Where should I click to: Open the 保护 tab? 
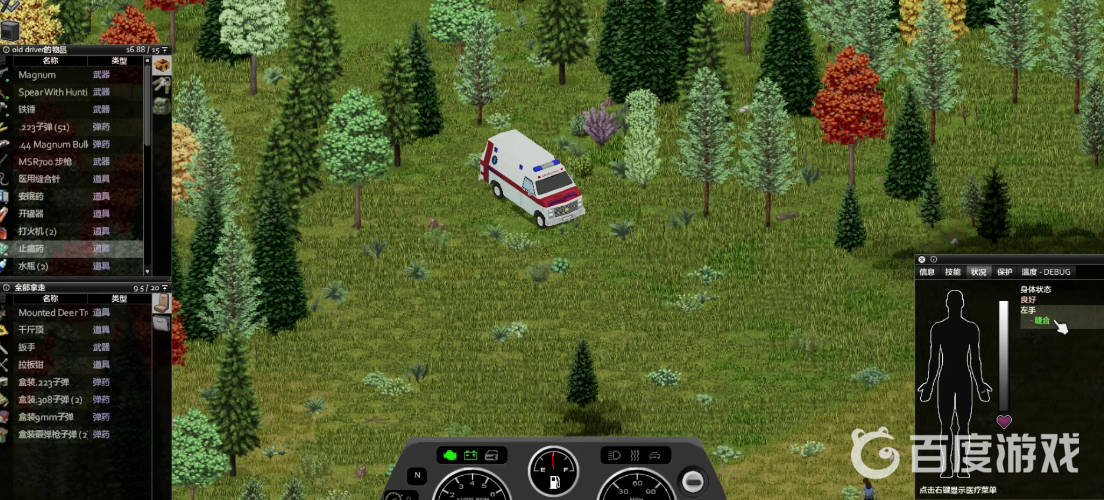tap(1004, 272)
